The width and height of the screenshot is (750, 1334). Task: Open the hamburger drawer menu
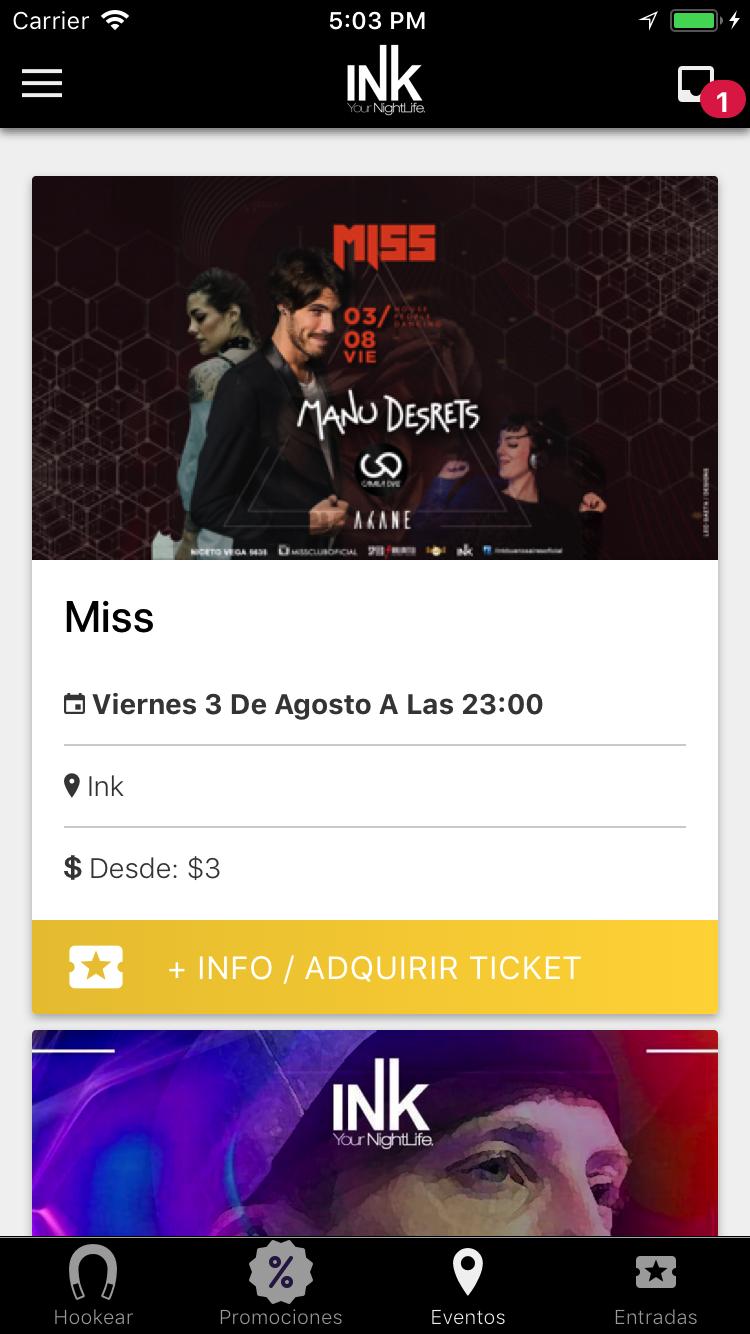(x=42, y=83)
